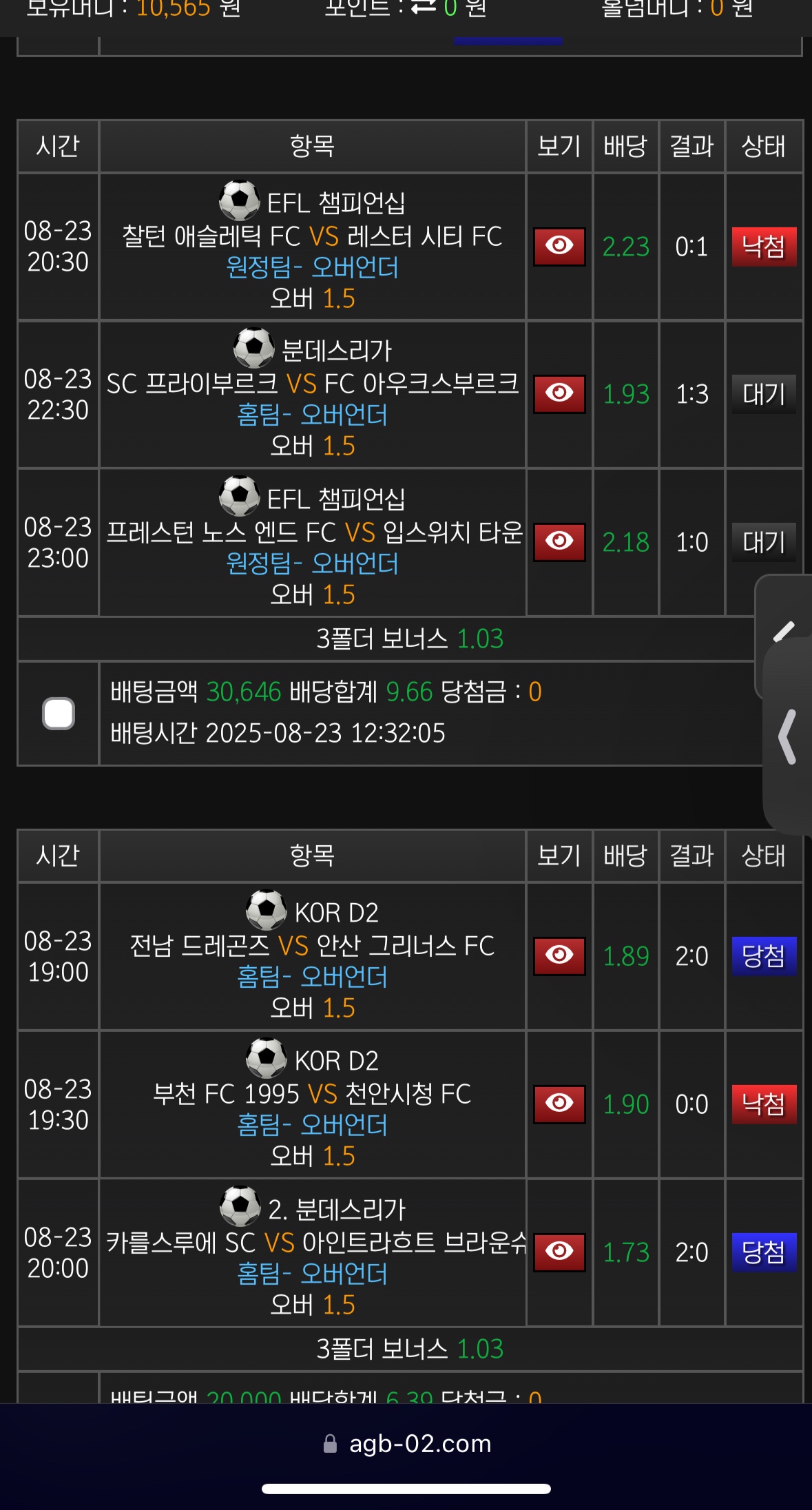
Task: View the Karlsruher SC vs Eintracht Braunschweig match details
Action: point(559,1252)
